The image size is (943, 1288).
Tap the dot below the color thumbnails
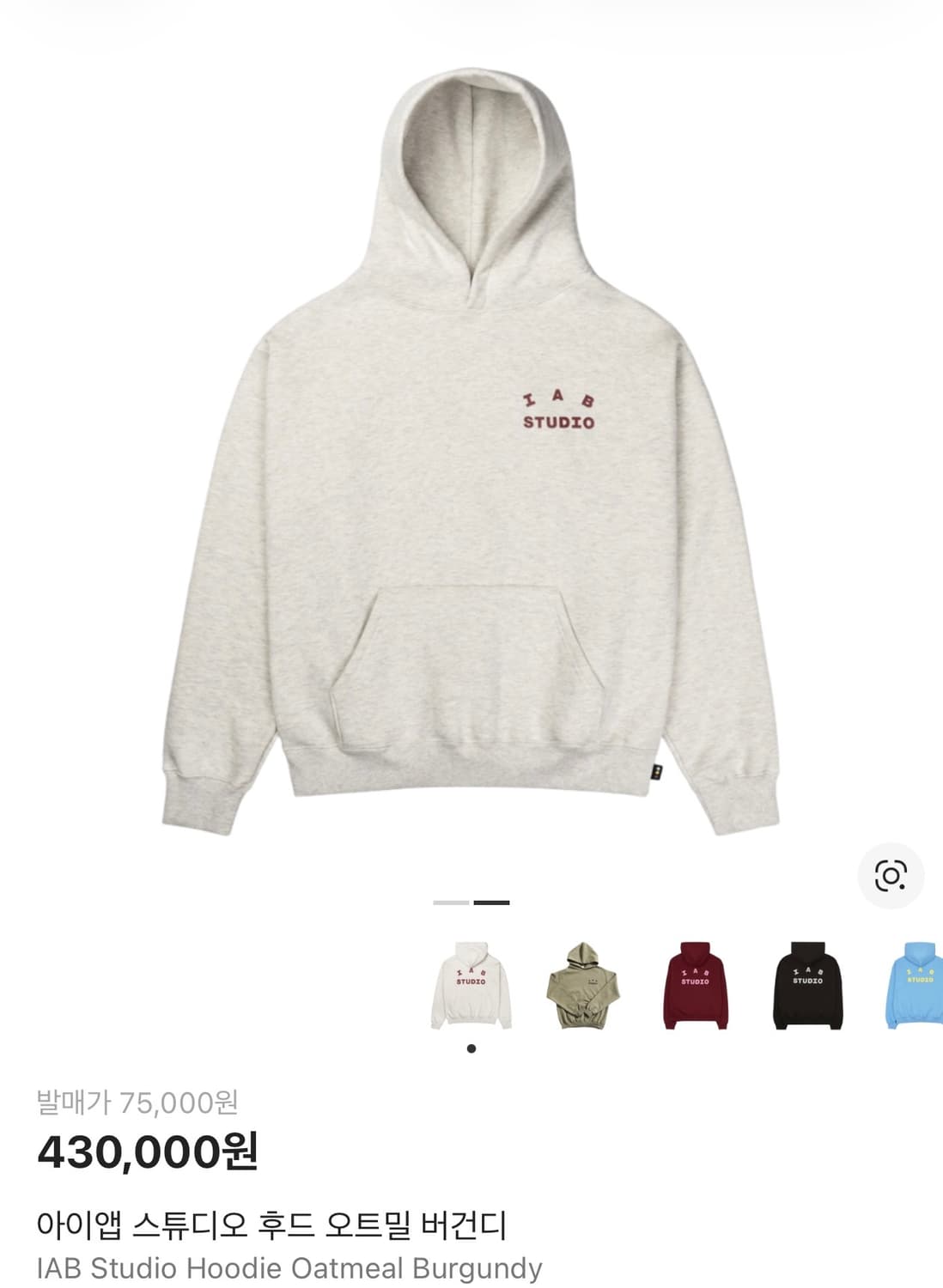[x=471, y=1048]
